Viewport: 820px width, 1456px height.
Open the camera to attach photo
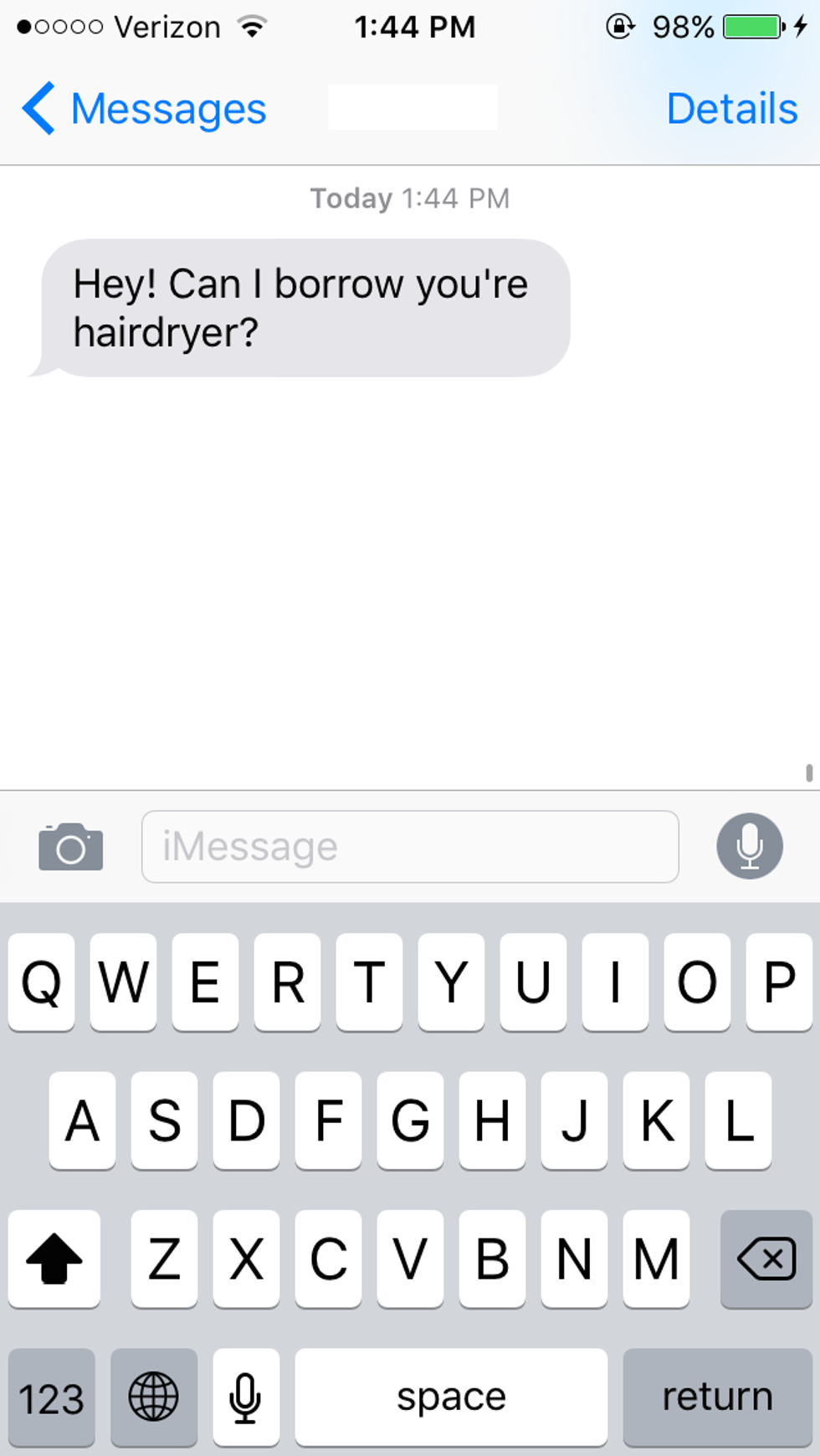click(x=71, y=847)
